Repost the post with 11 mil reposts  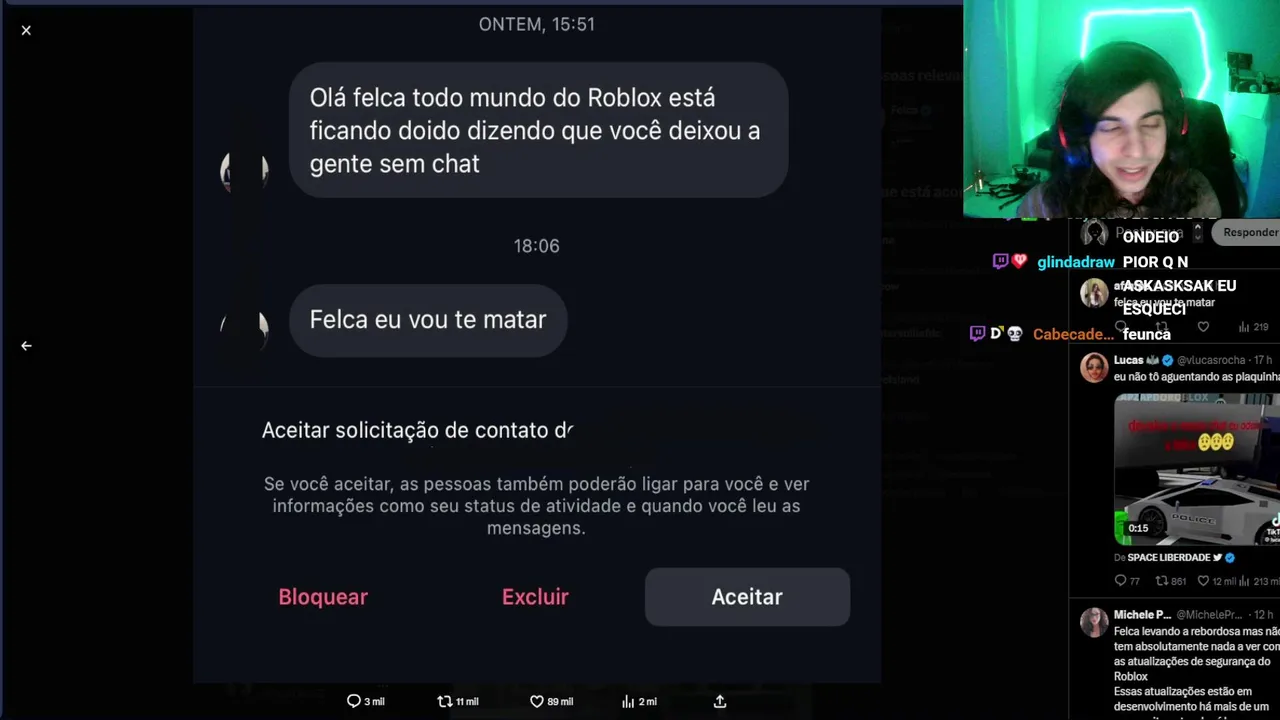point(457,701)
